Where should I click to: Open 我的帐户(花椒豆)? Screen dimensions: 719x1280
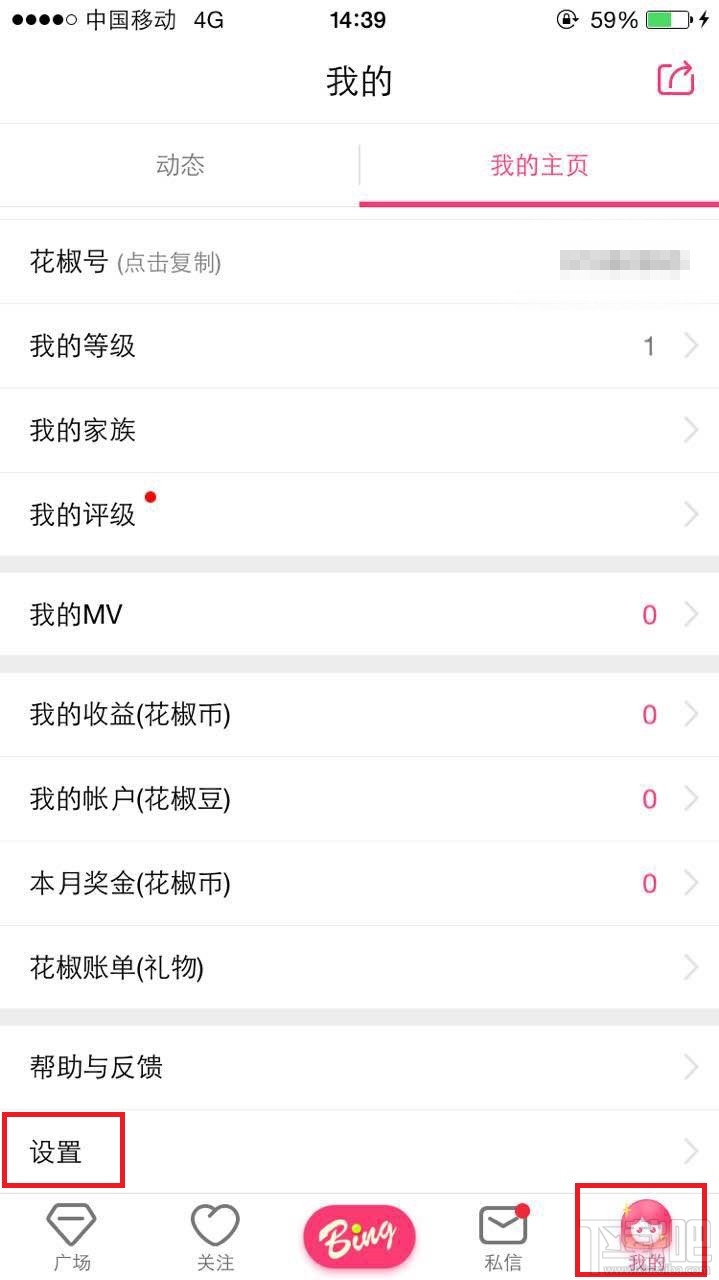pyautogui.click(x=359, y=799)
